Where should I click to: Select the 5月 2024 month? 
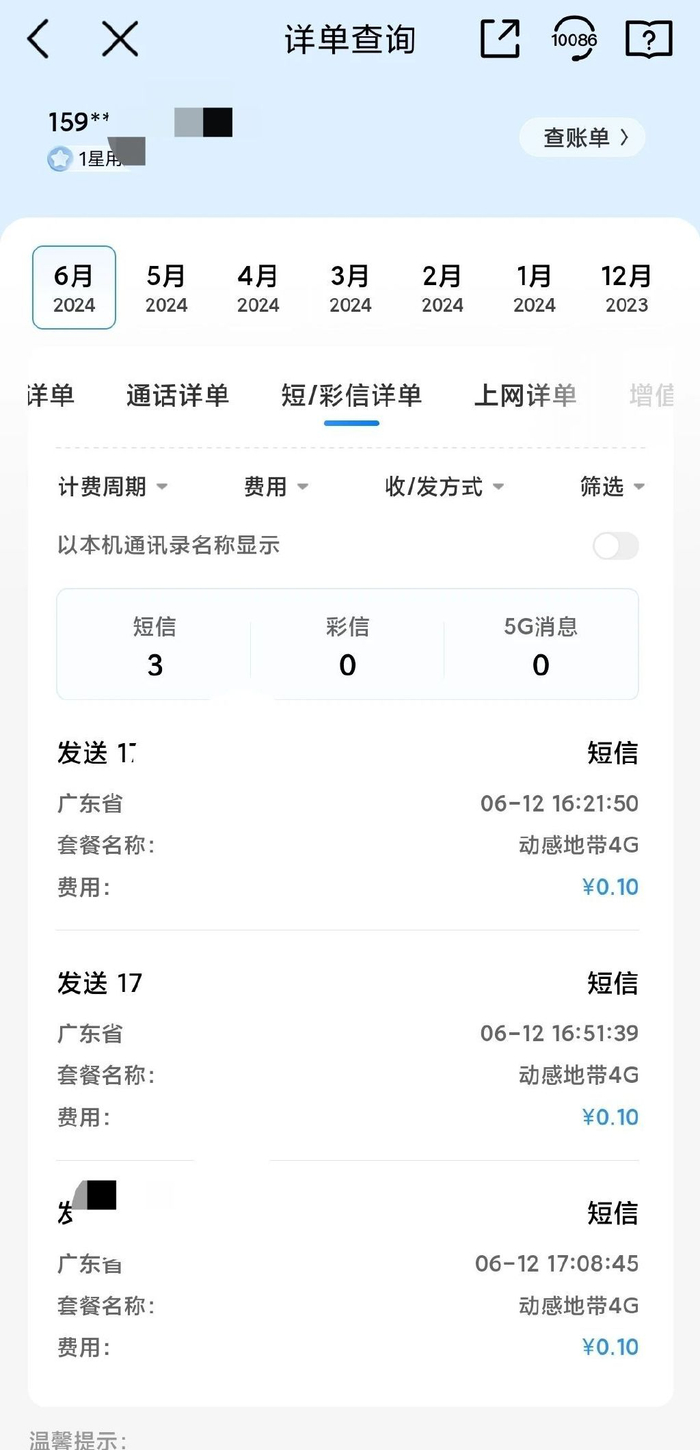click(x=166, y=288)
